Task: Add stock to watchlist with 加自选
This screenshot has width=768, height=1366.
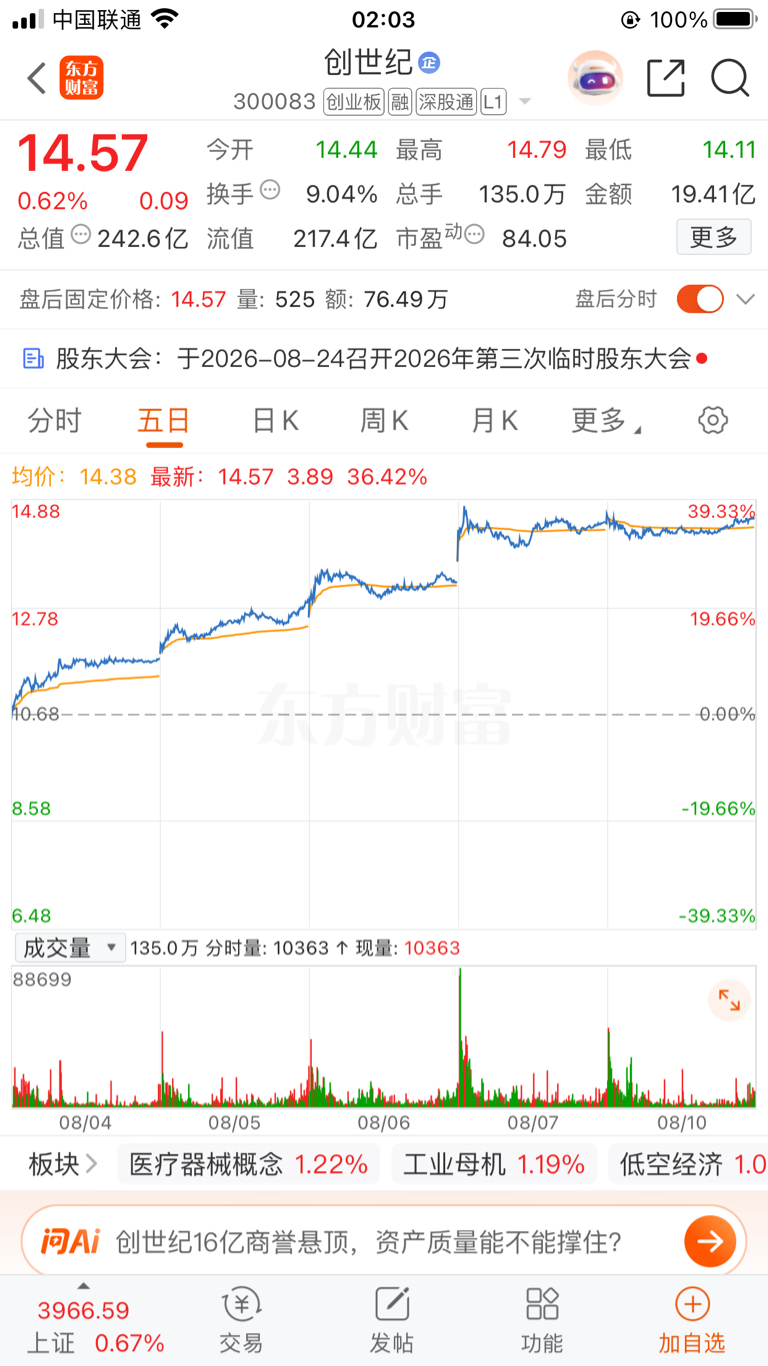Action: tap(692, 1320)
